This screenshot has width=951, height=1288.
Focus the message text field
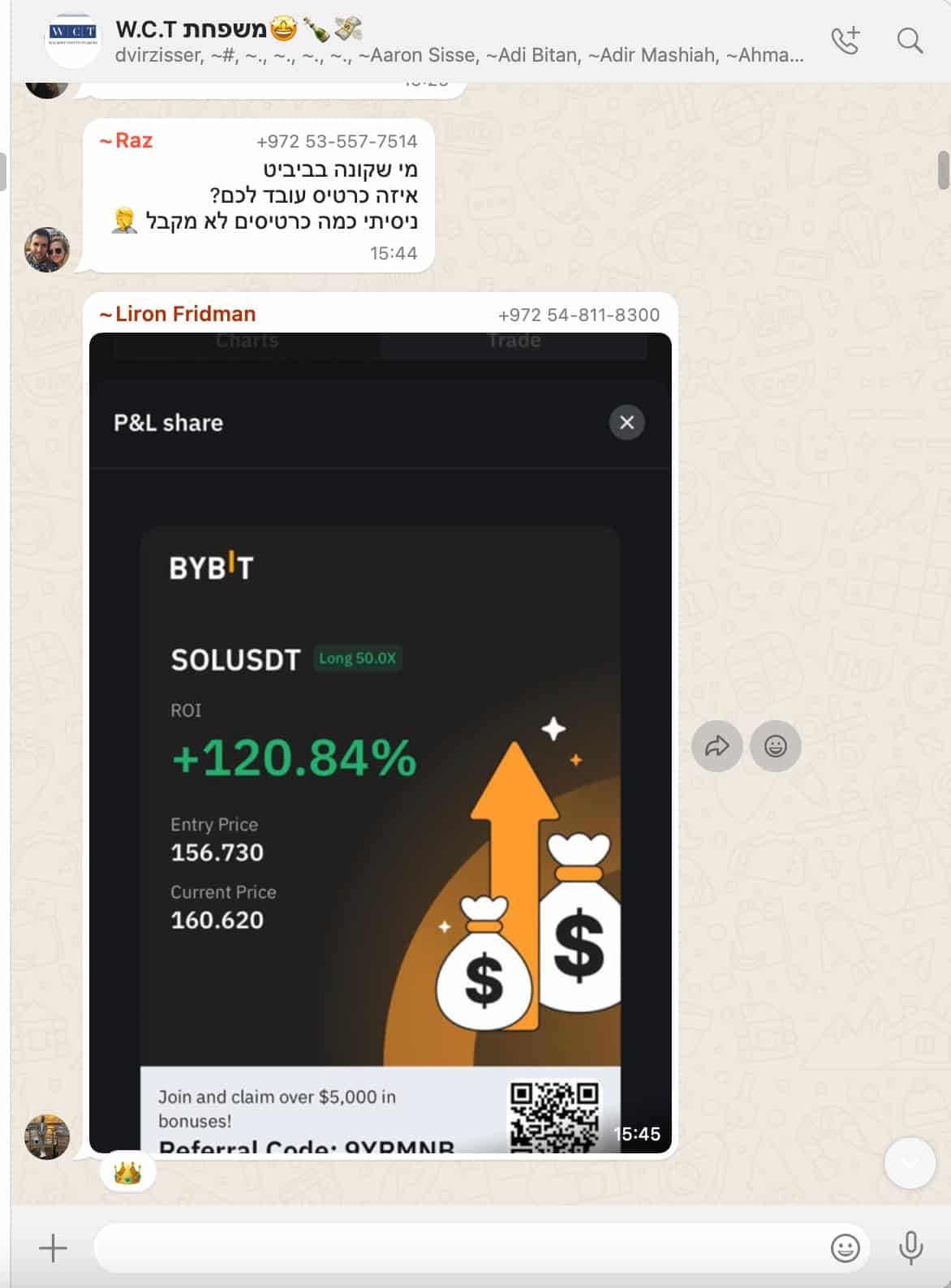454,1247
